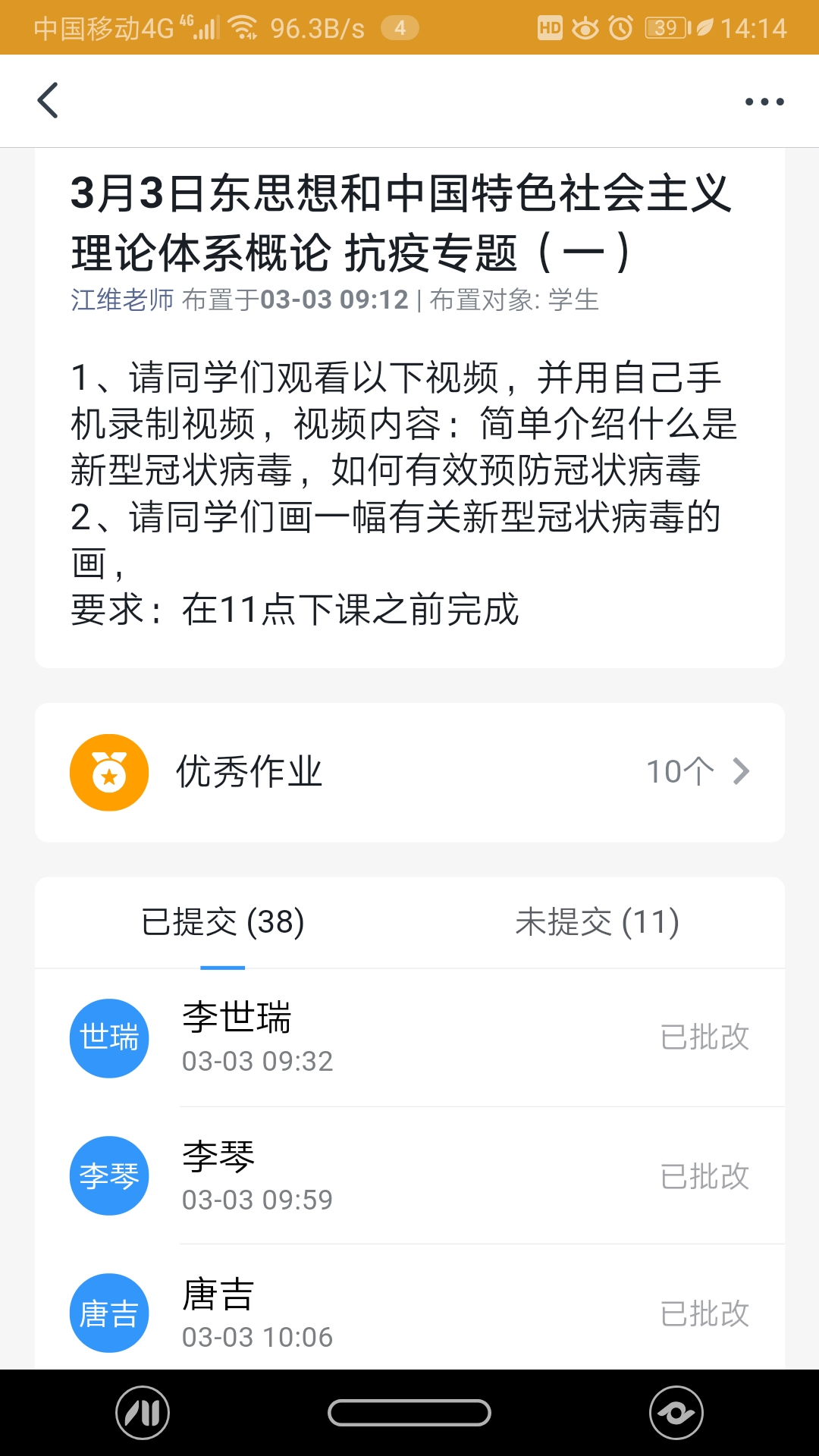Open 李琴's submitted homework

(x=409, y=1176)
